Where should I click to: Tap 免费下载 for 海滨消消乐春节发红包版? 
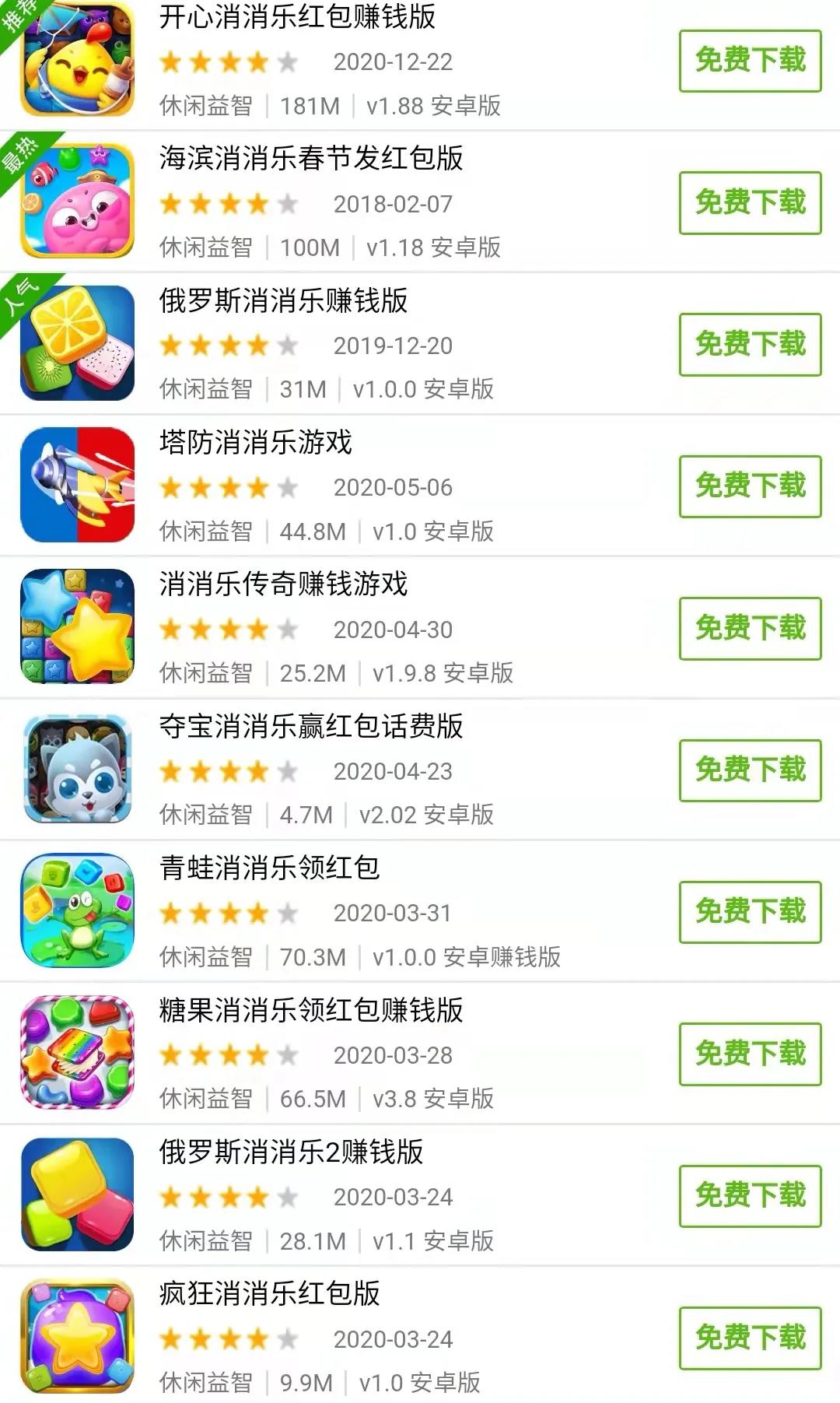click(750, 203)
